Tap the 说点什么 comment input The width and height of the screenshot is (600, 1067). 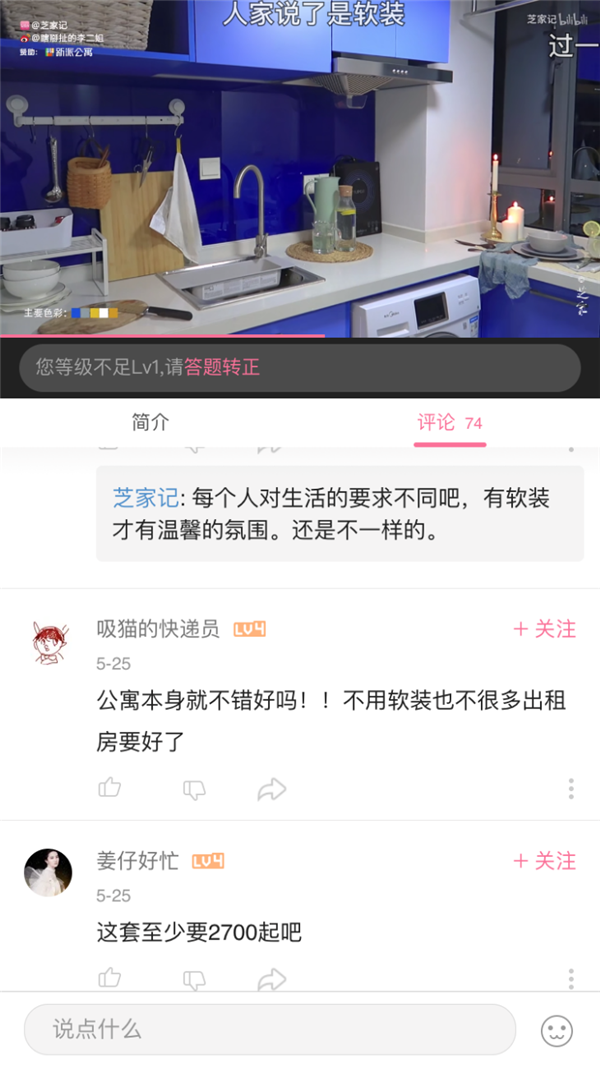[x=270, y=1029]
